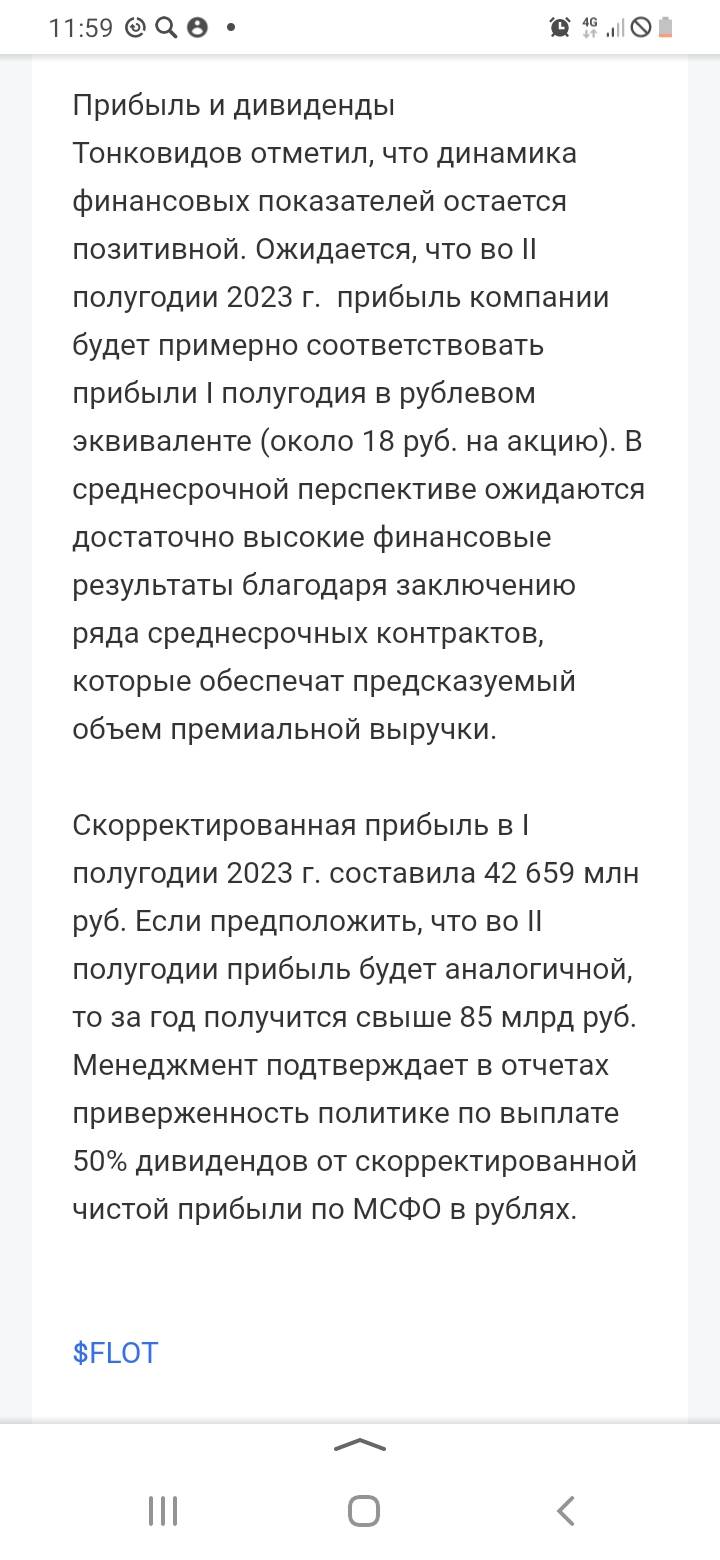Open the $FLOT ticker link

coord(115,1353)
